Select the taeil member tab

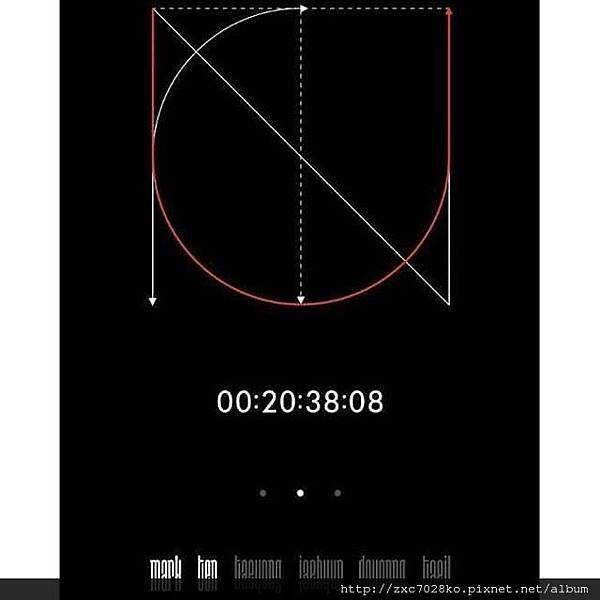pos(436,569)
